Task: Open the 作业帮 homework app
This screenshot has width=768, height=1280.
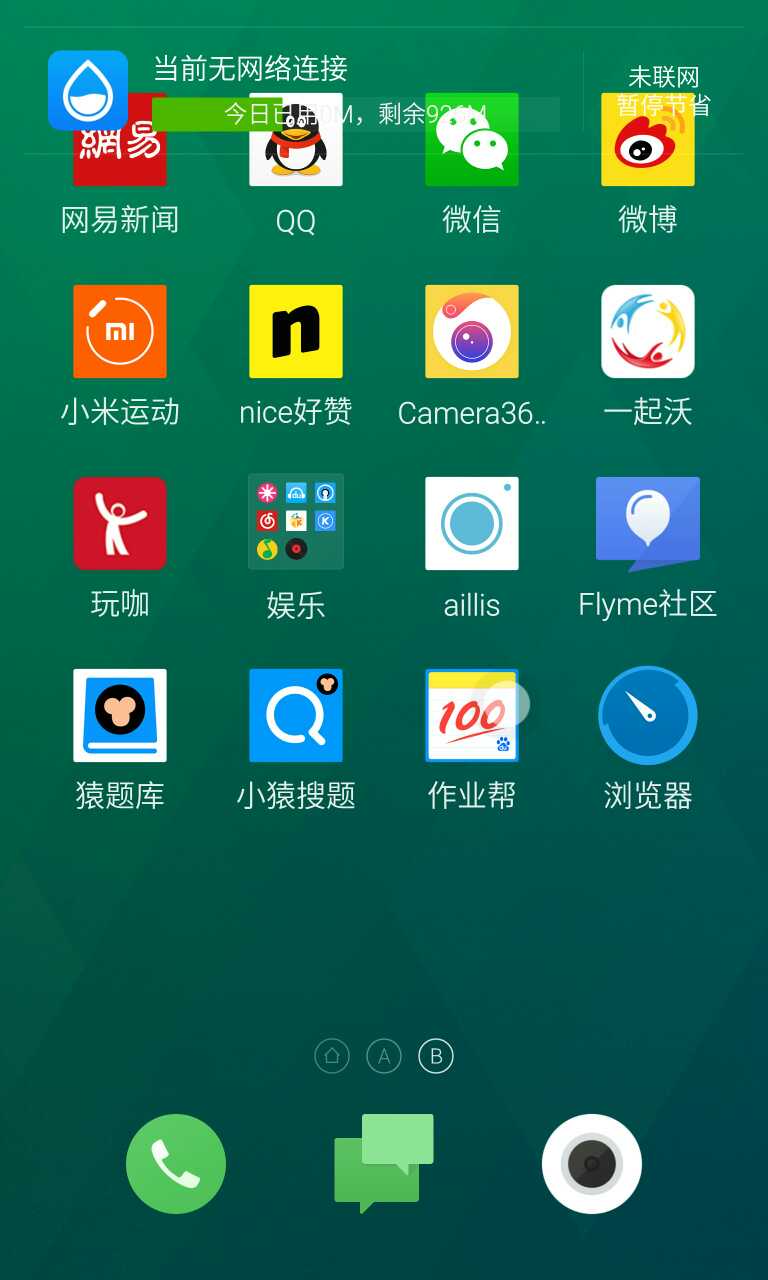Action: [472, 716]
